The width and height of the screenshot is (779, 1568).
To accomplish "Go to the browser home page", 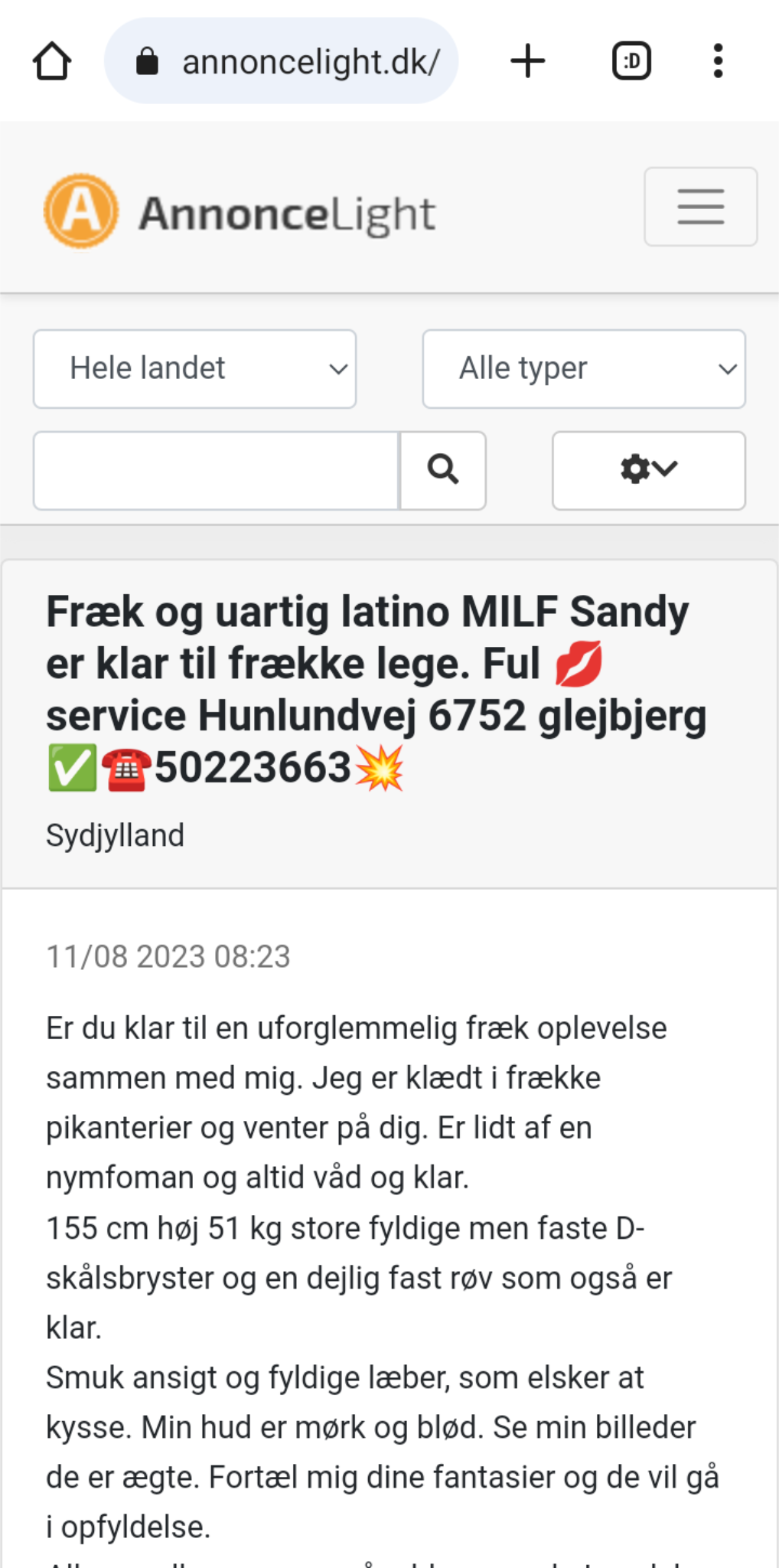I will point(52,61).
